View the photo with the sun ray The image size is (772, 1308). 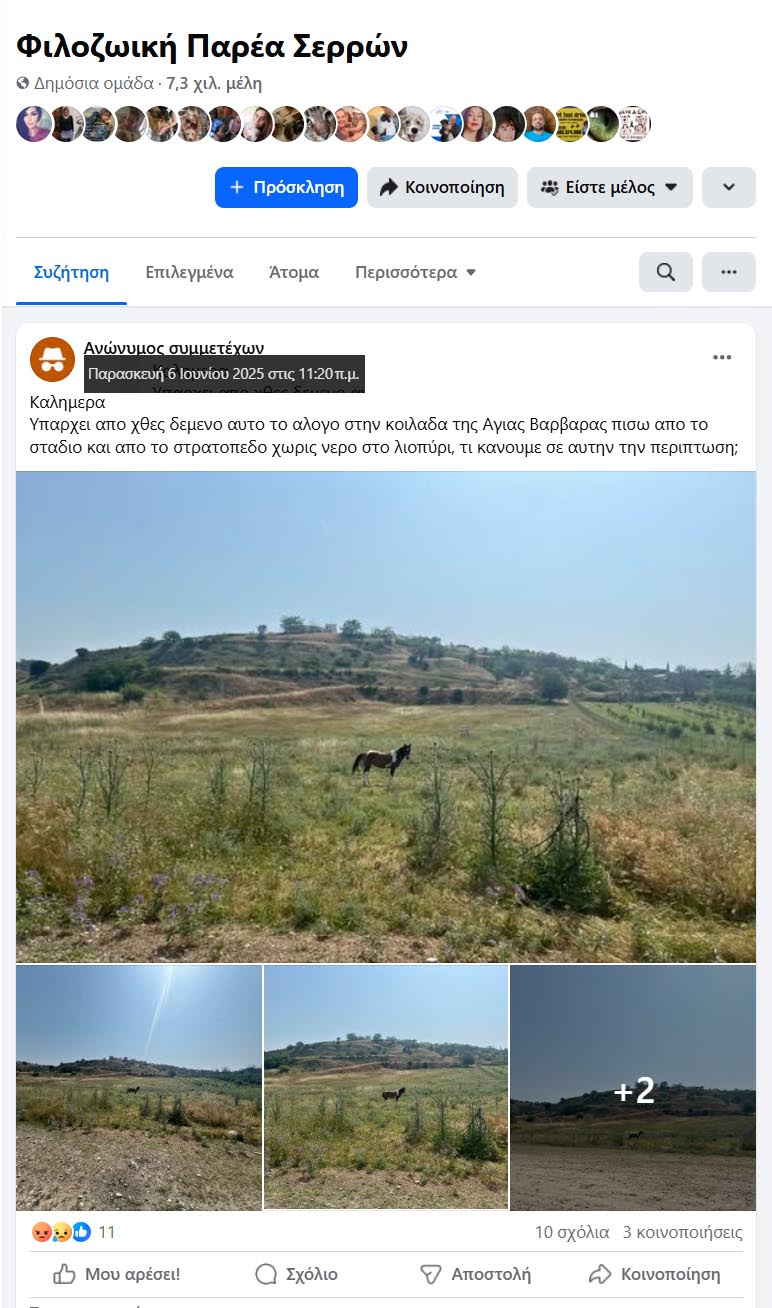(139, 1087)
